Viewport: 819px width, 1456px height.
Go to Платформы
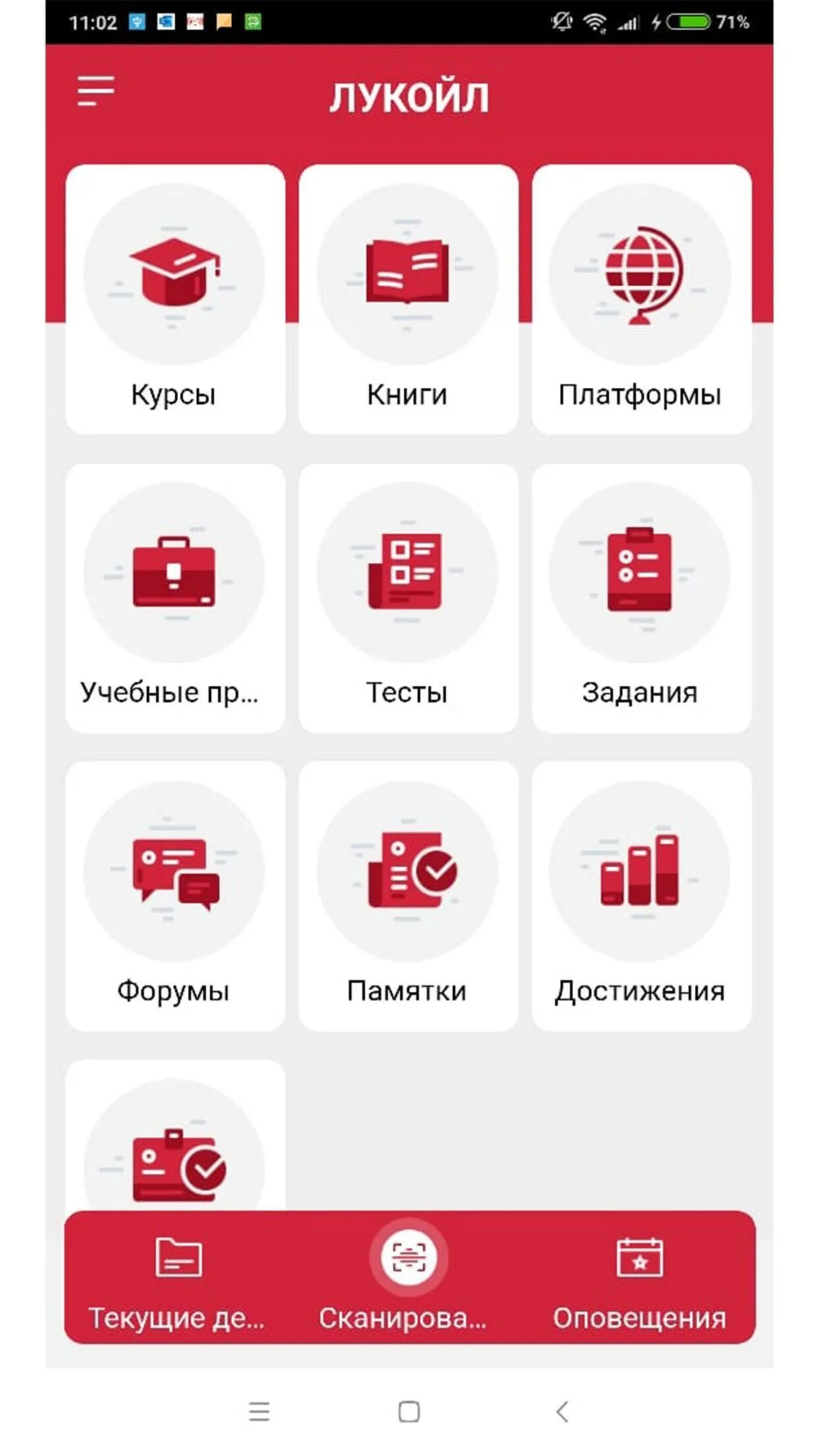(x=641, y=299)
